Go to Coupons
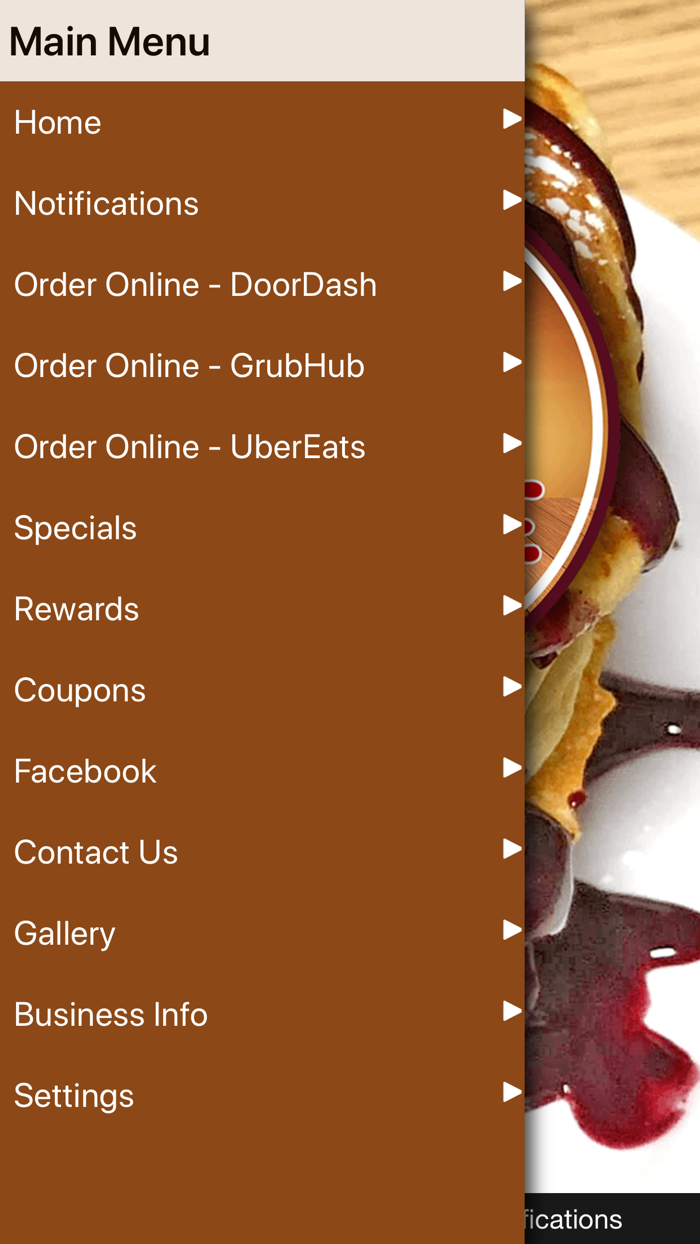This screenshot has height=1244, width=700. tap(262, 689)
